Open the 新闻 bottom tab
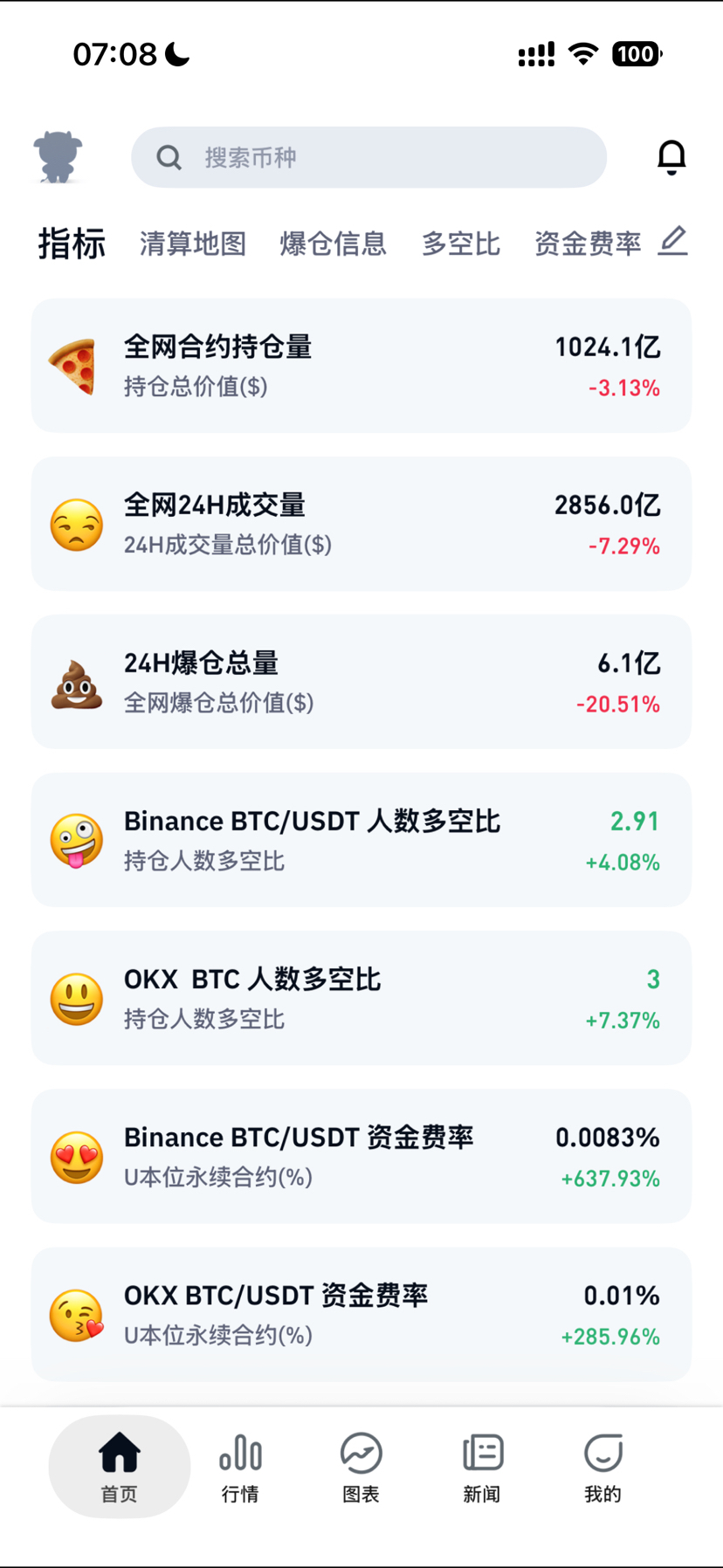The height and width of the screenshot is (1568, 723). click(x=482, y=1467)
